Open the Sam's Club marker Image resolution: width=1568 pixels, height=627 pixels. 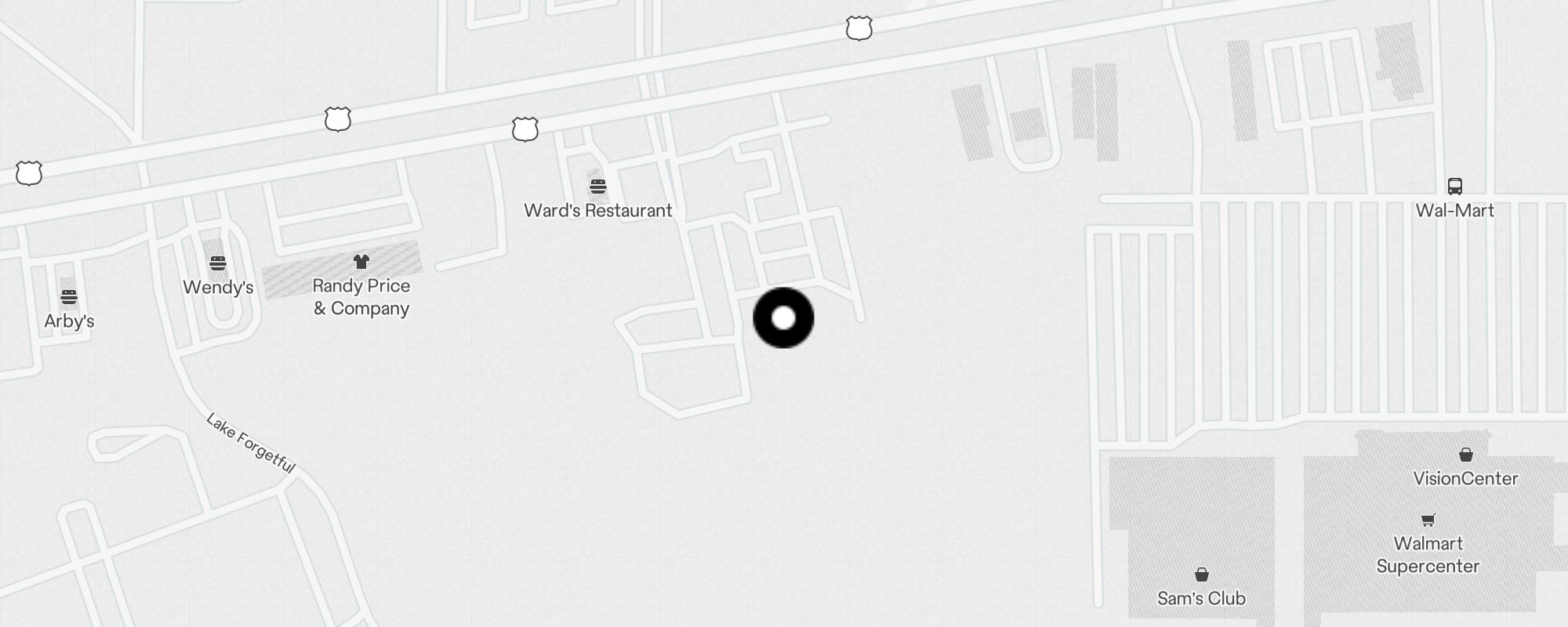click(1202, 575)
